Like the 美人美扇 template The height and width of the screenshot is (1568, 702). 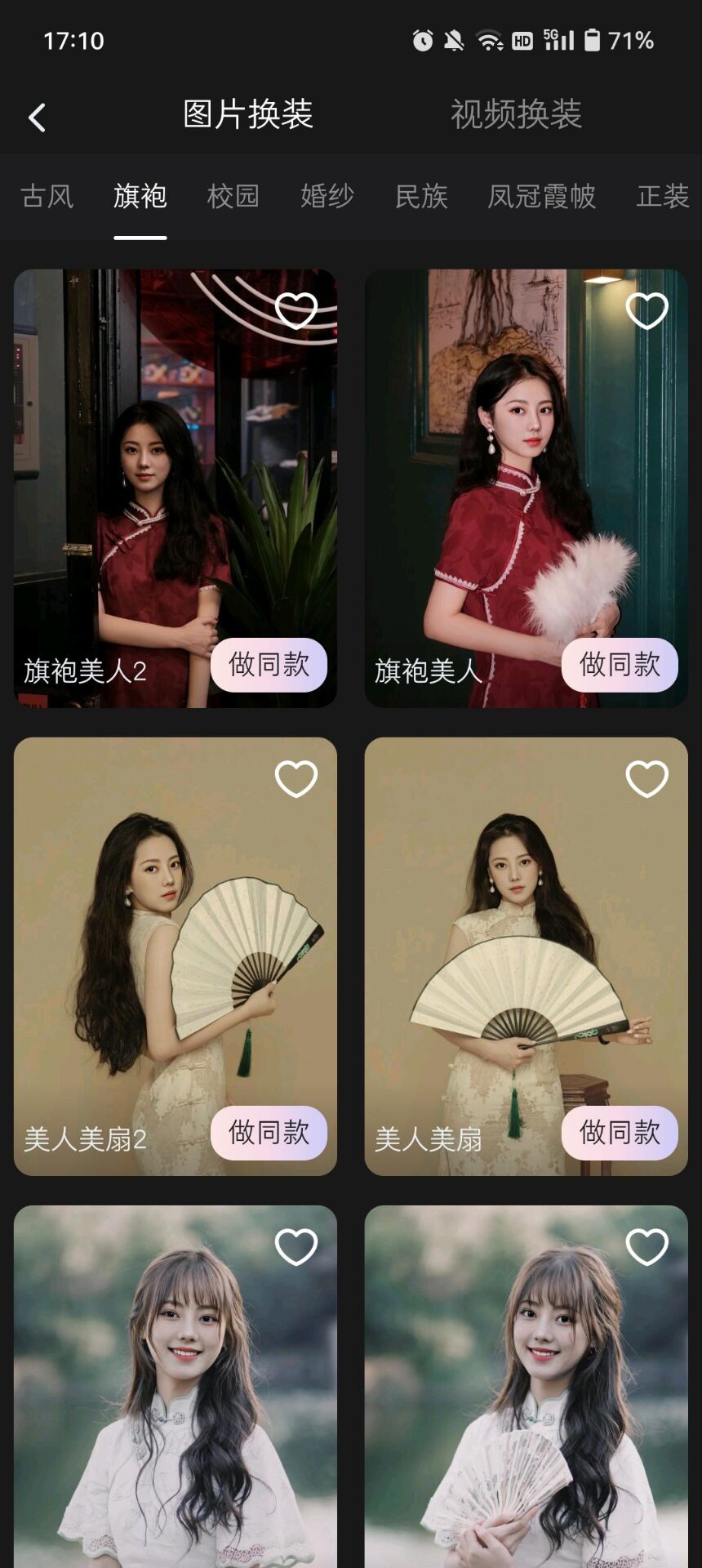pos(647,778)
